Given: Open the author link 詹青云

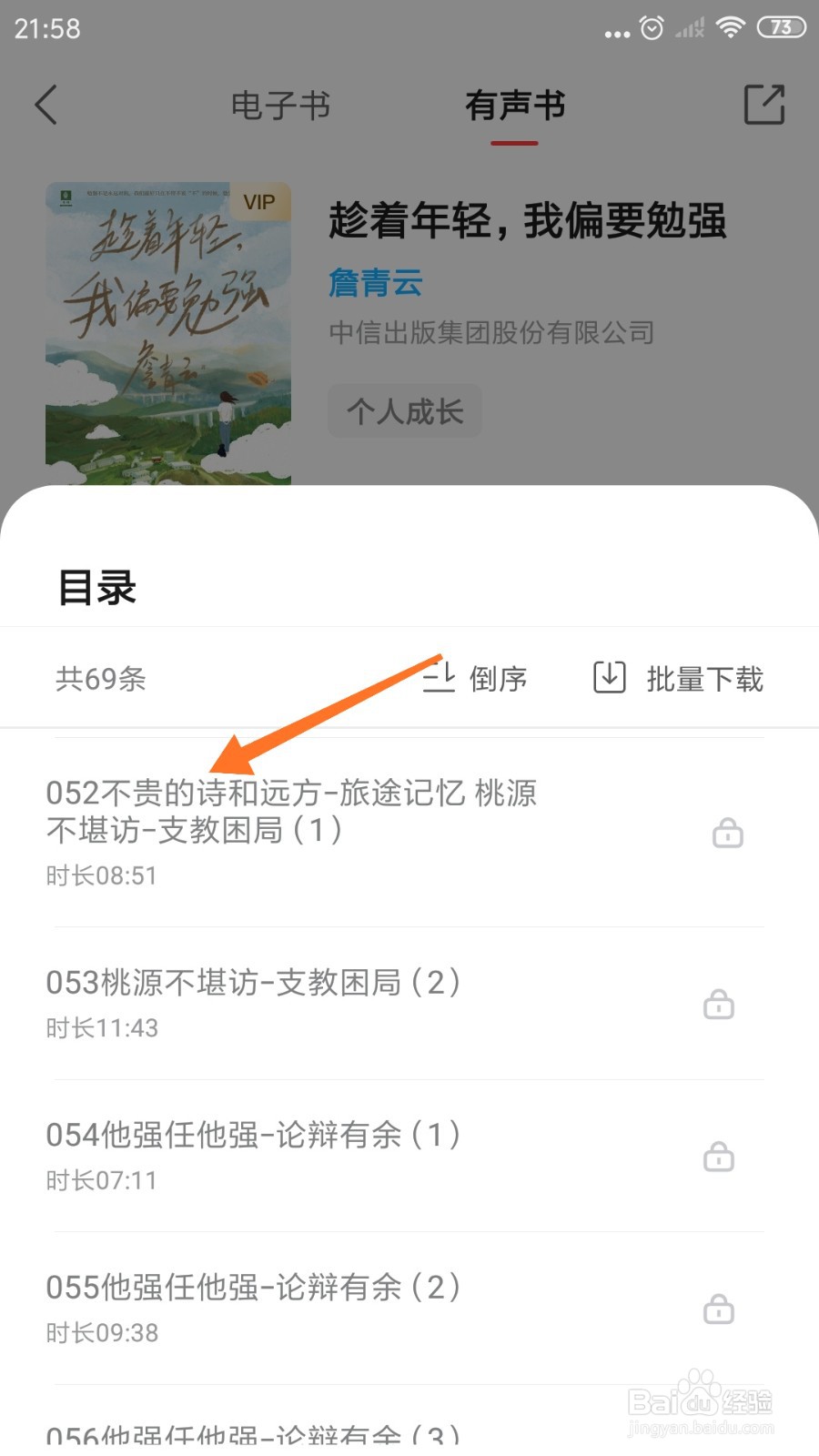Looking at the screenshot, I should tap(375, 283).
